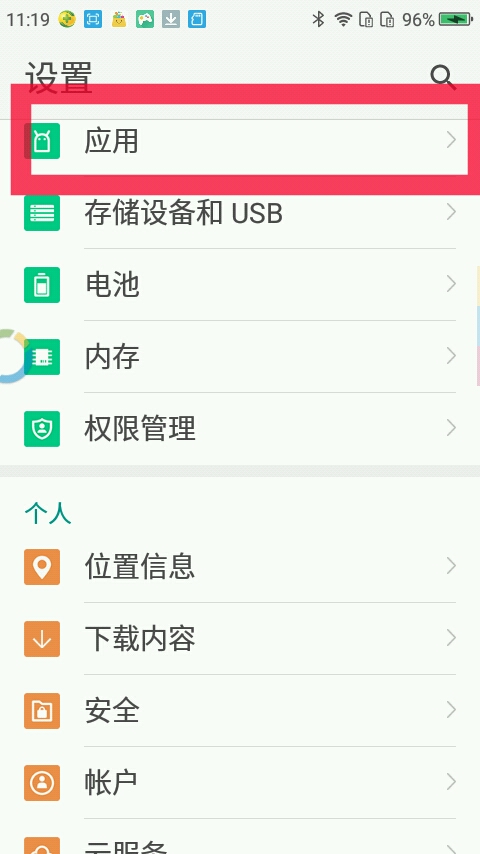Open the 电池 settings row

[240, 284]
